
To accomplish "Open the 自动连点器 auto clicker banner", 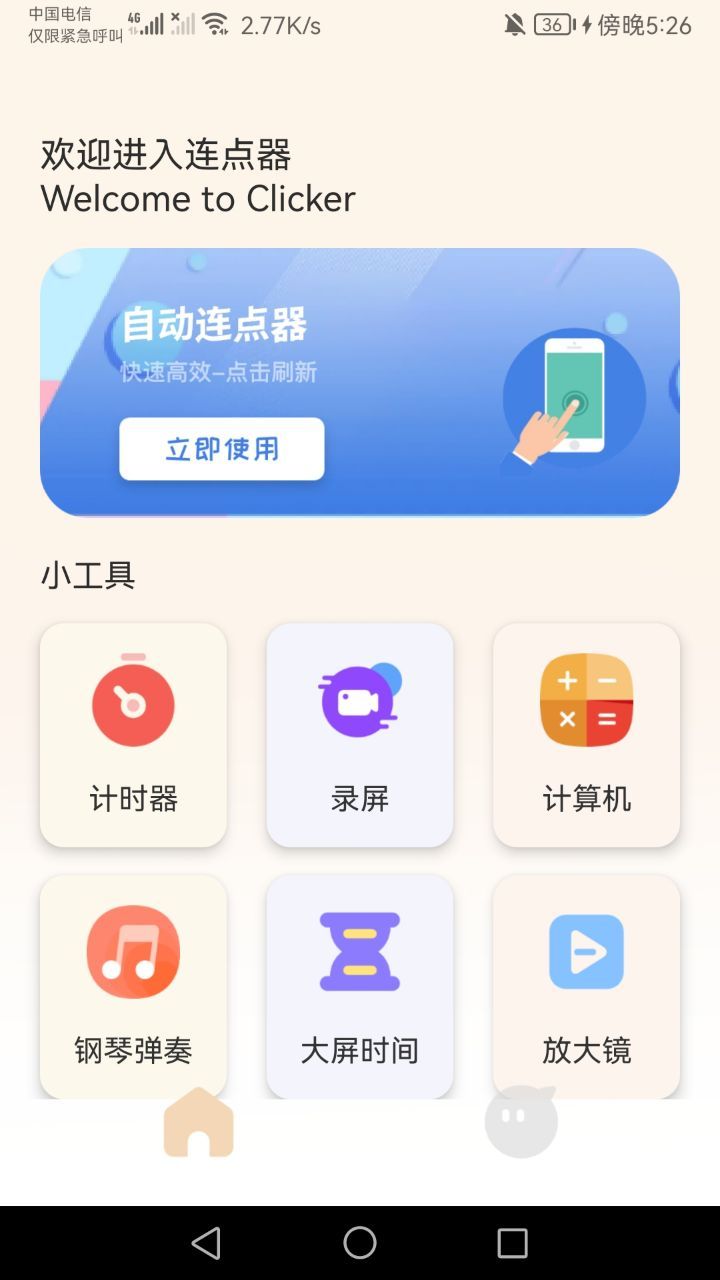I will click(x=360, y=381).
